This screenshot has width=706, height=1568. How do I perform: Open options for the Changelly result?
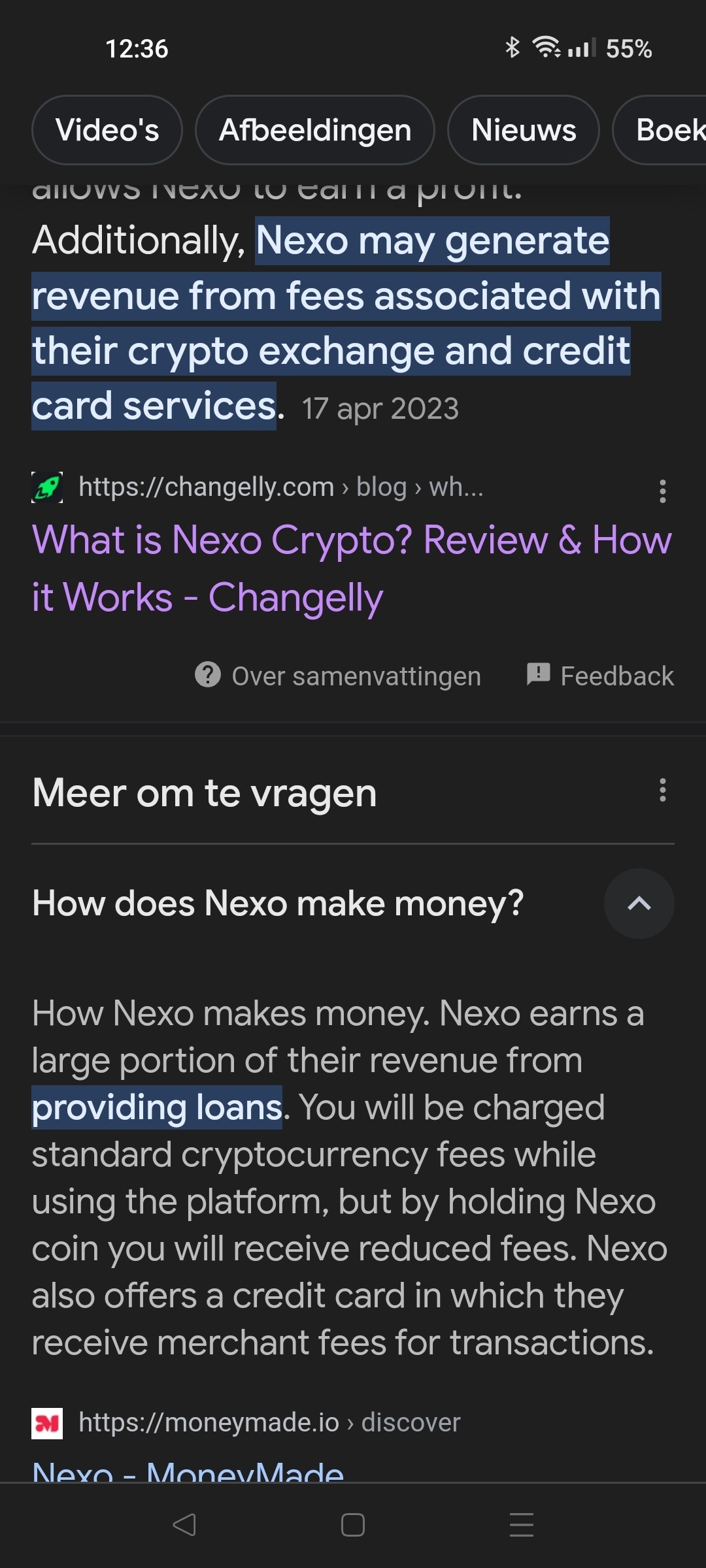click(663, 491)
